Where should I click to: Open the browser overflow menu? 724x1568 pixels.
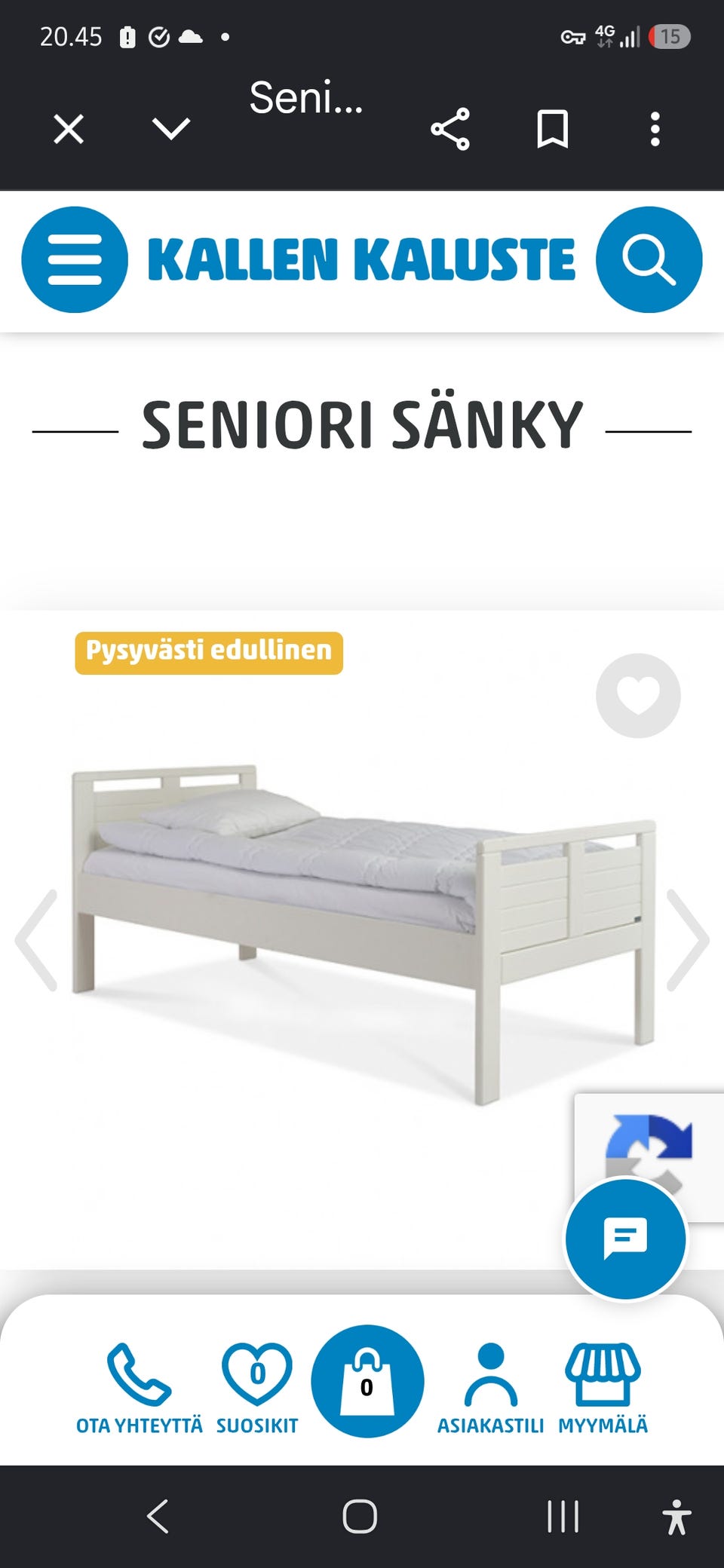click(x=655, y=129)
